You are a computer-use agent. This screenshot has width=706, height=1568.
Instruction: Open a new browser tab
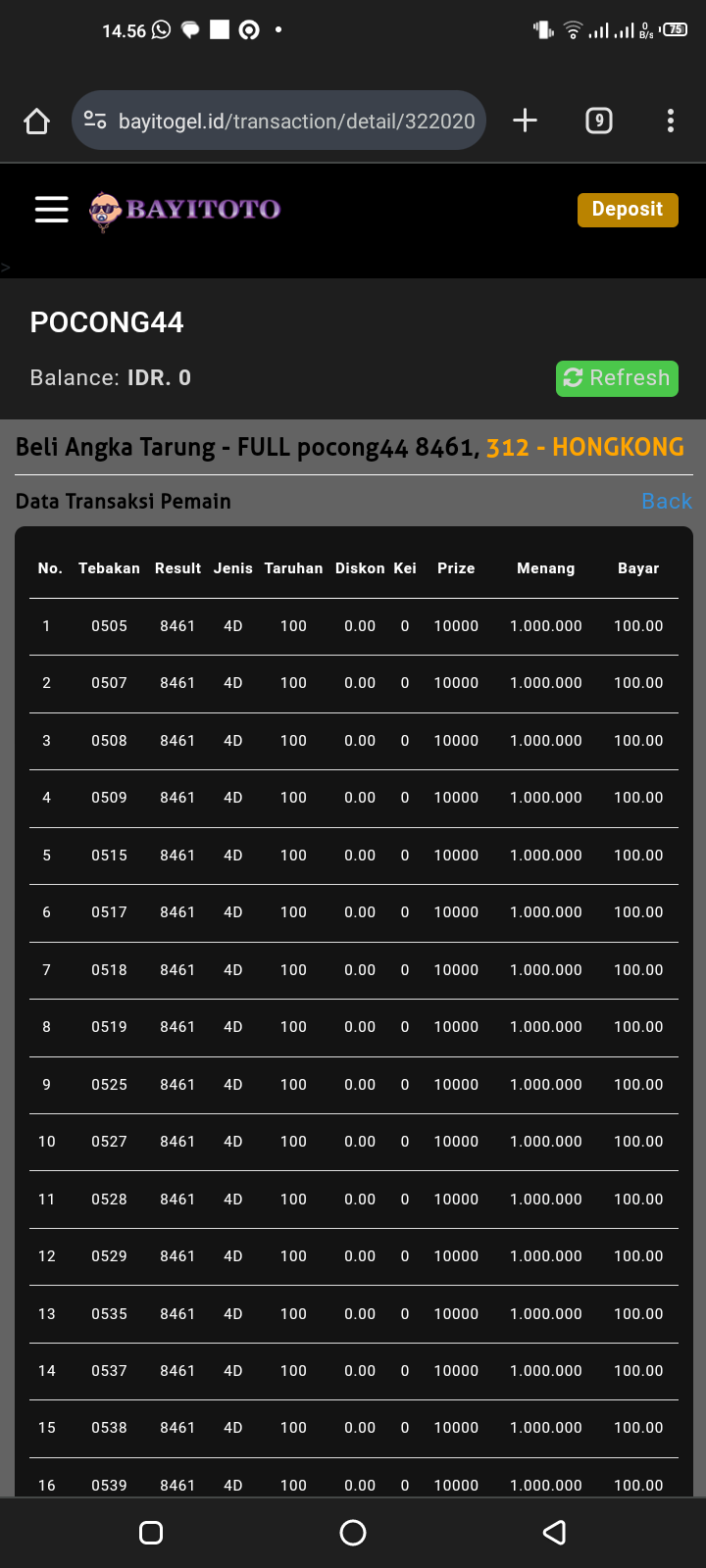point(526,121)
